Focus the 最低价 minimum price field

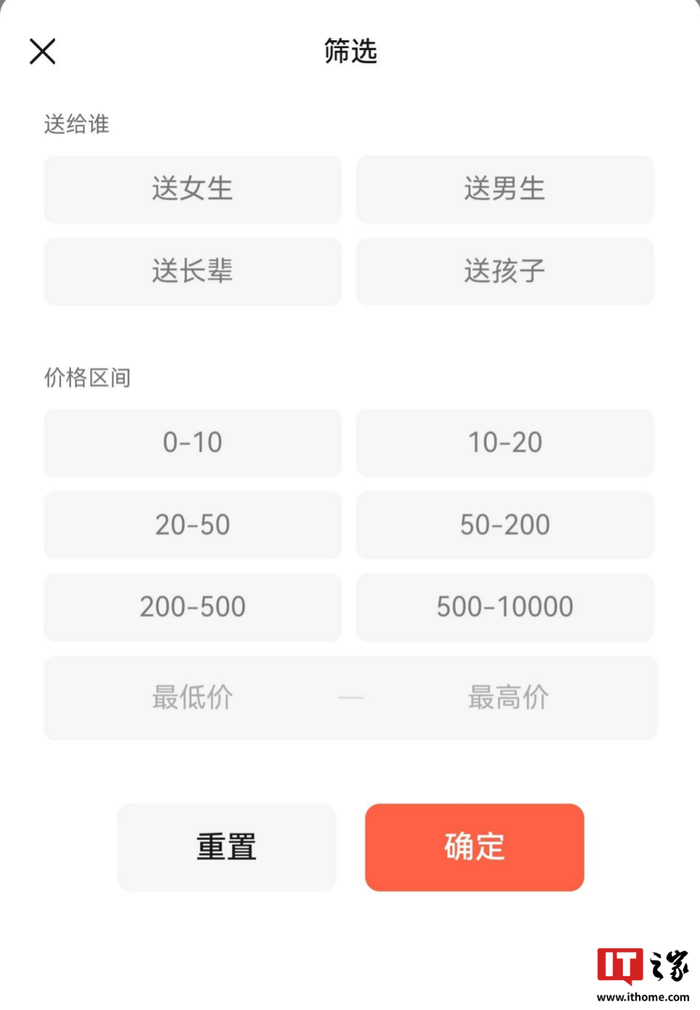pyautogui.click(x=193, y=698)
